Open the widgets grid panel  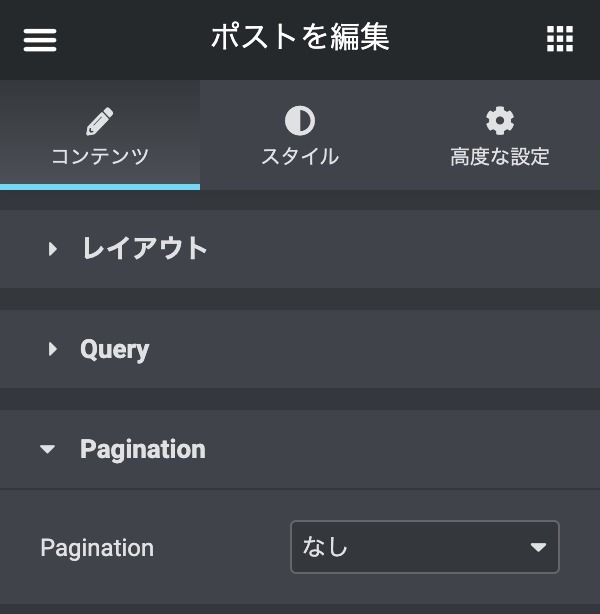pos(560,39)
